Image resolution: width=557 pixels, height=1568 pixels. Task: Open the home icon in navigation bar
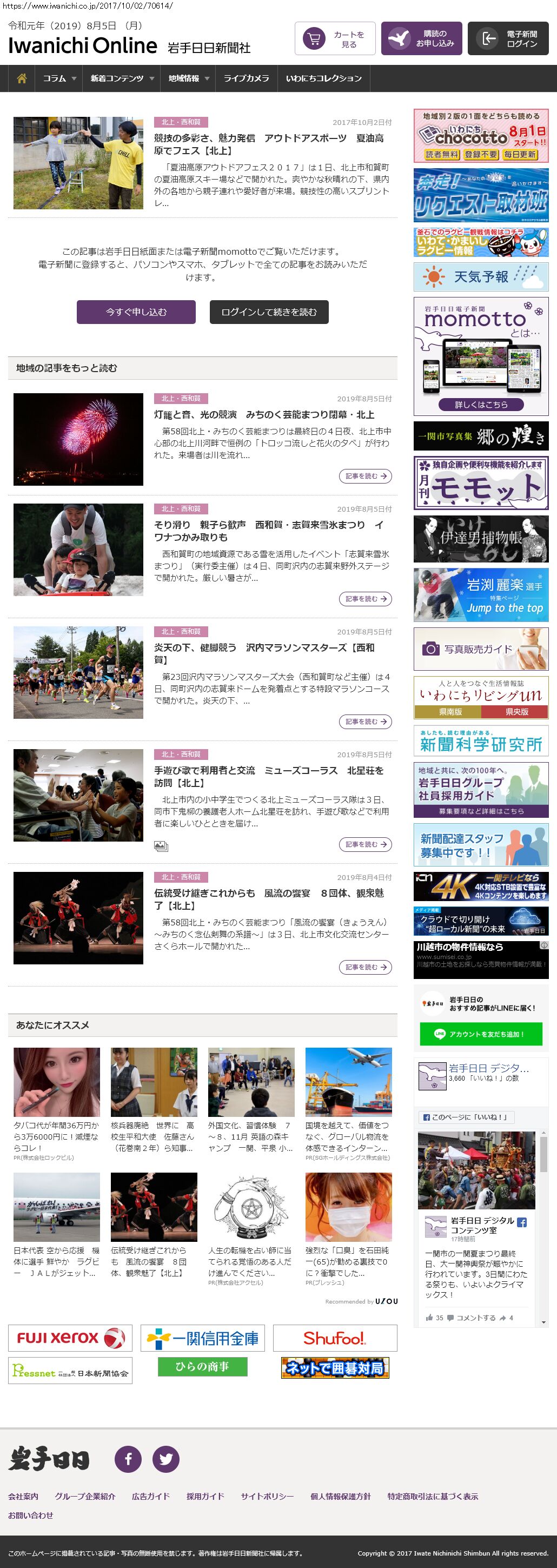coord(22,78)
